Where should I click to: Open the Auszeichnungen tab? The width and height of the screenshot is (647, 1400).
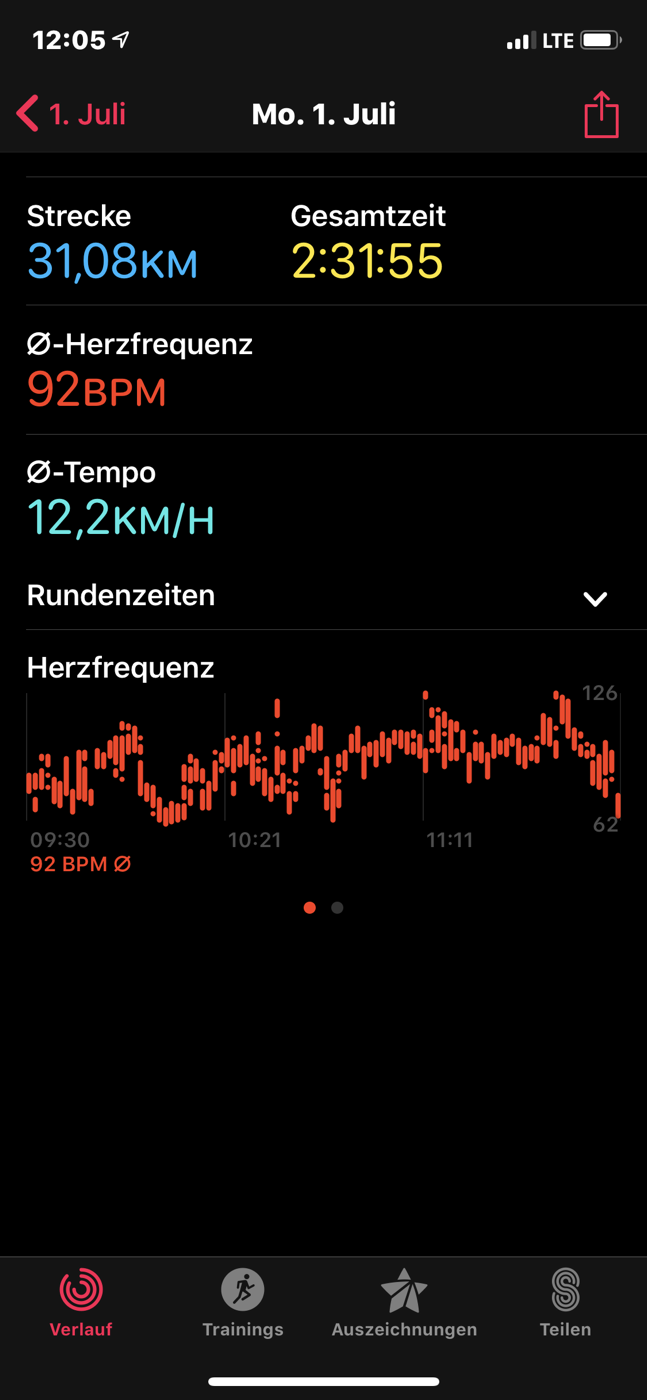click(404, 1303)
